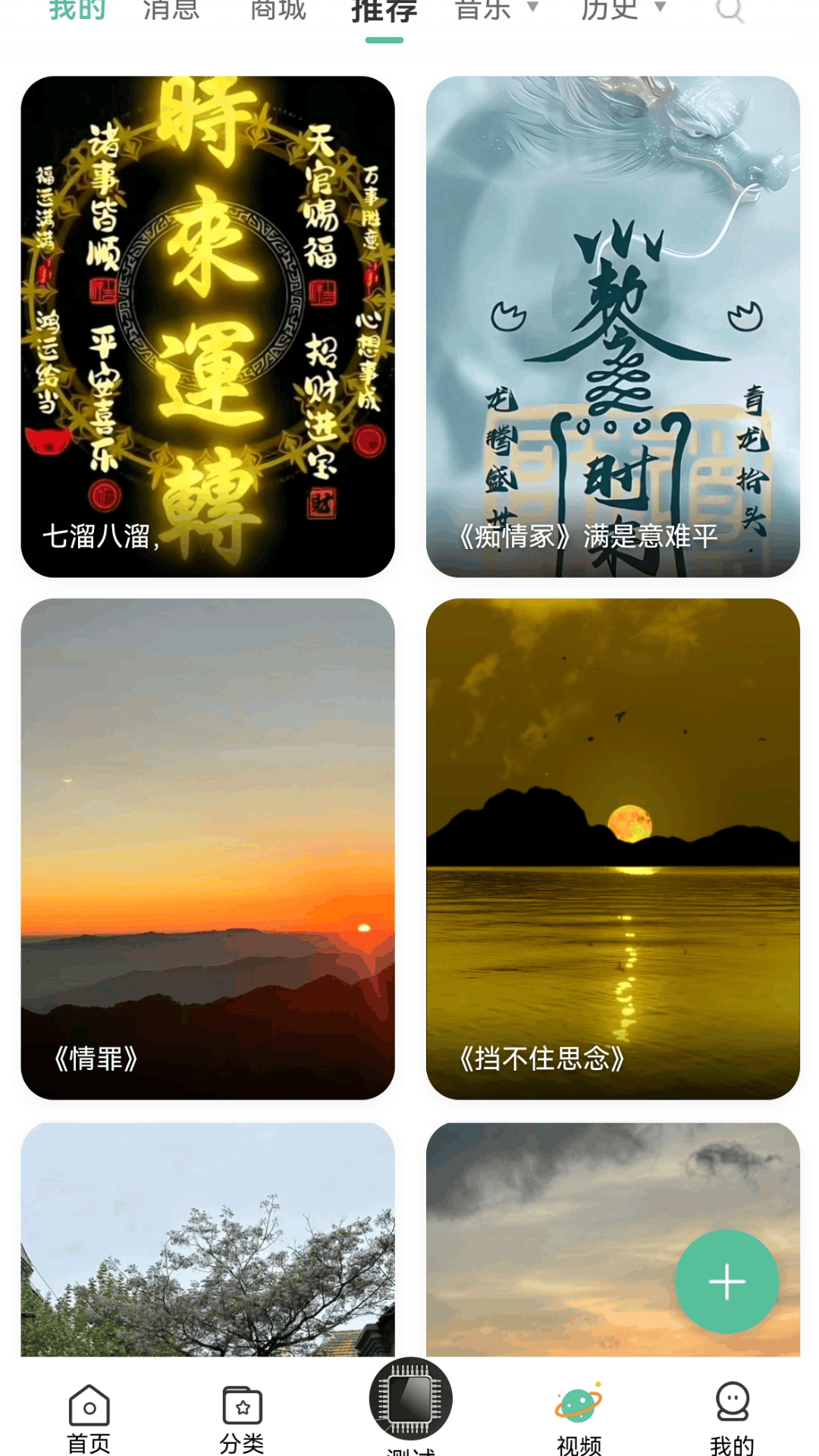Image resolution: width=819 pixels, height=1456 pixels.
Task: Open the《情罪》sunset card
Action: [x=208, y=849]
